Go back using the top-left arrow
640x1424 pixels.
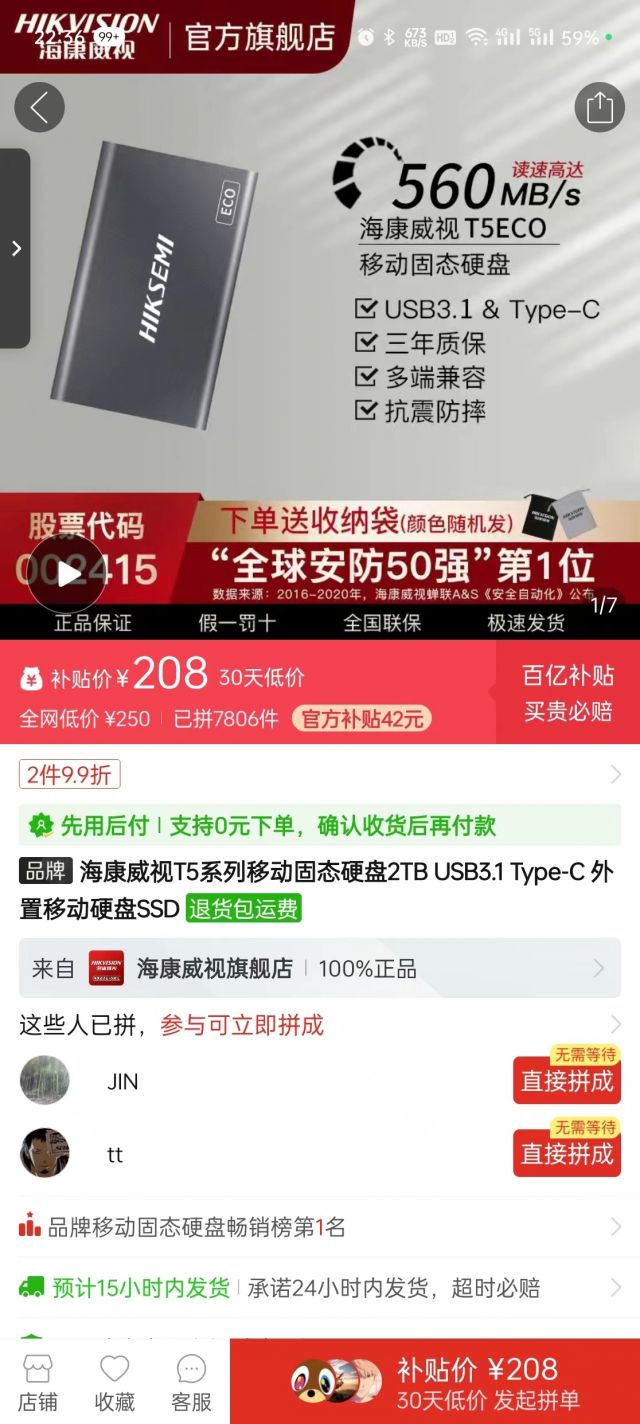(x=39, y=107)
